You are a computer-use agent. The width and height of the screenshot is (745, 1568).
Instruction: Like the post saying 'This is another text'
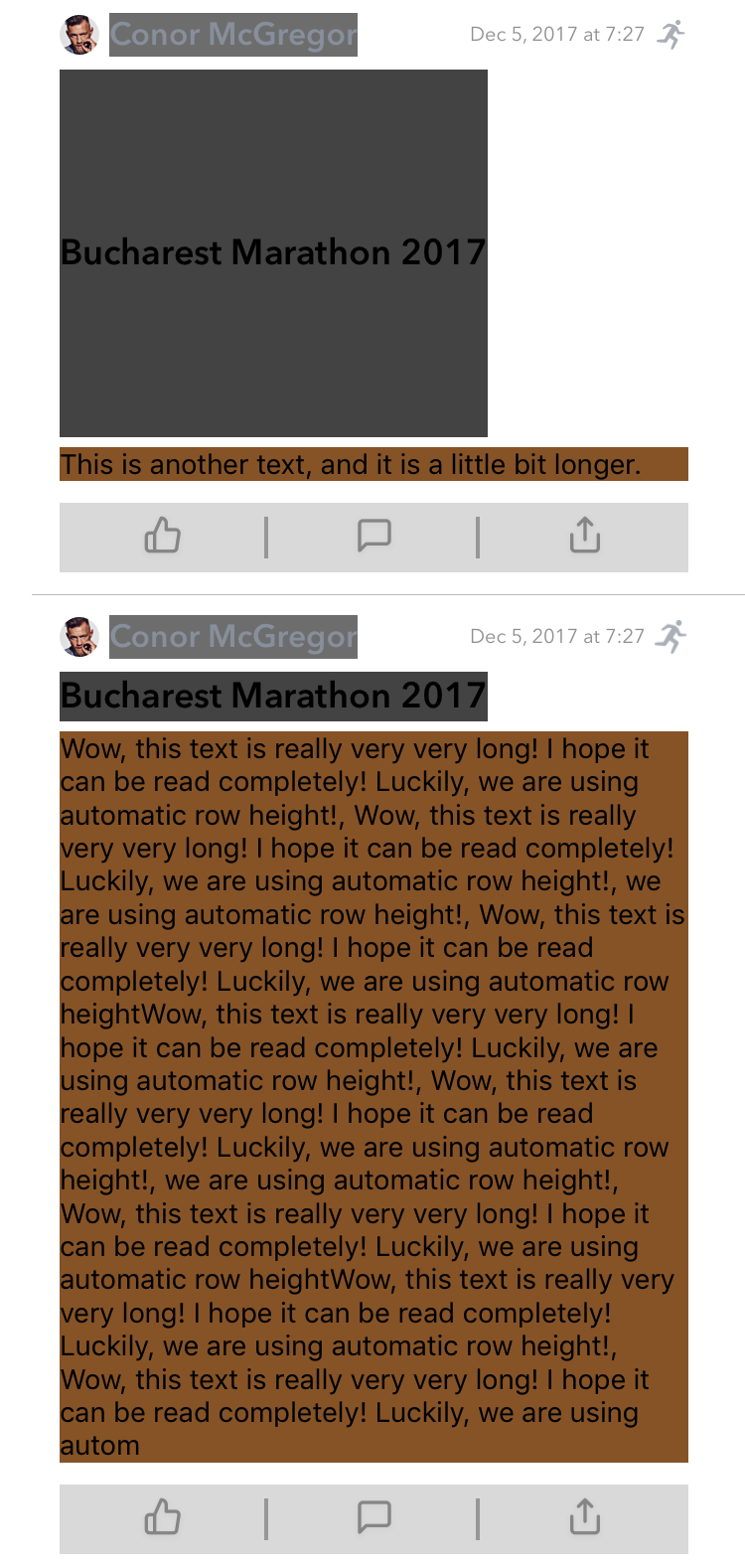coord(163,537)
